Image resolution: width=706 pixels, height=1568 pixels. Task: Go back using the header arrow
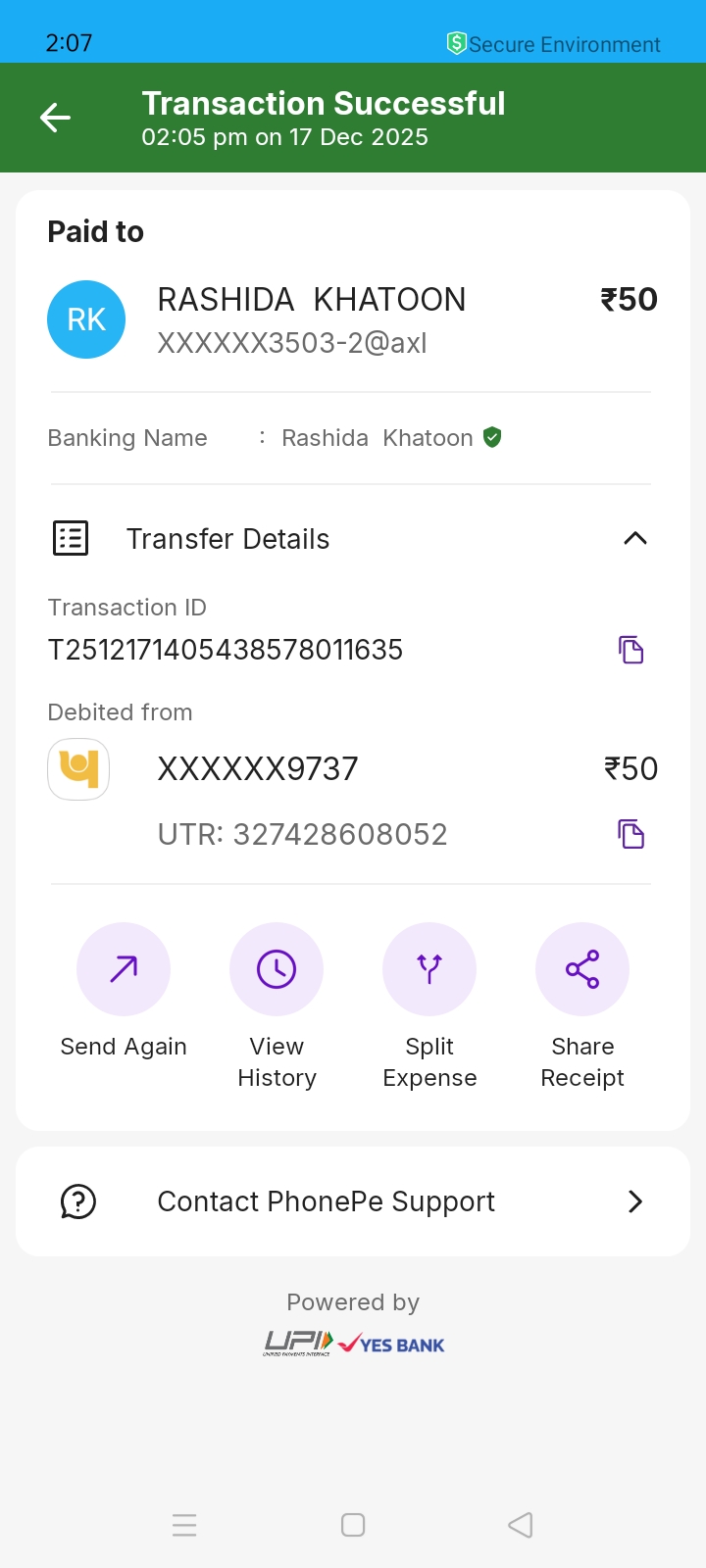coord(55,119)
